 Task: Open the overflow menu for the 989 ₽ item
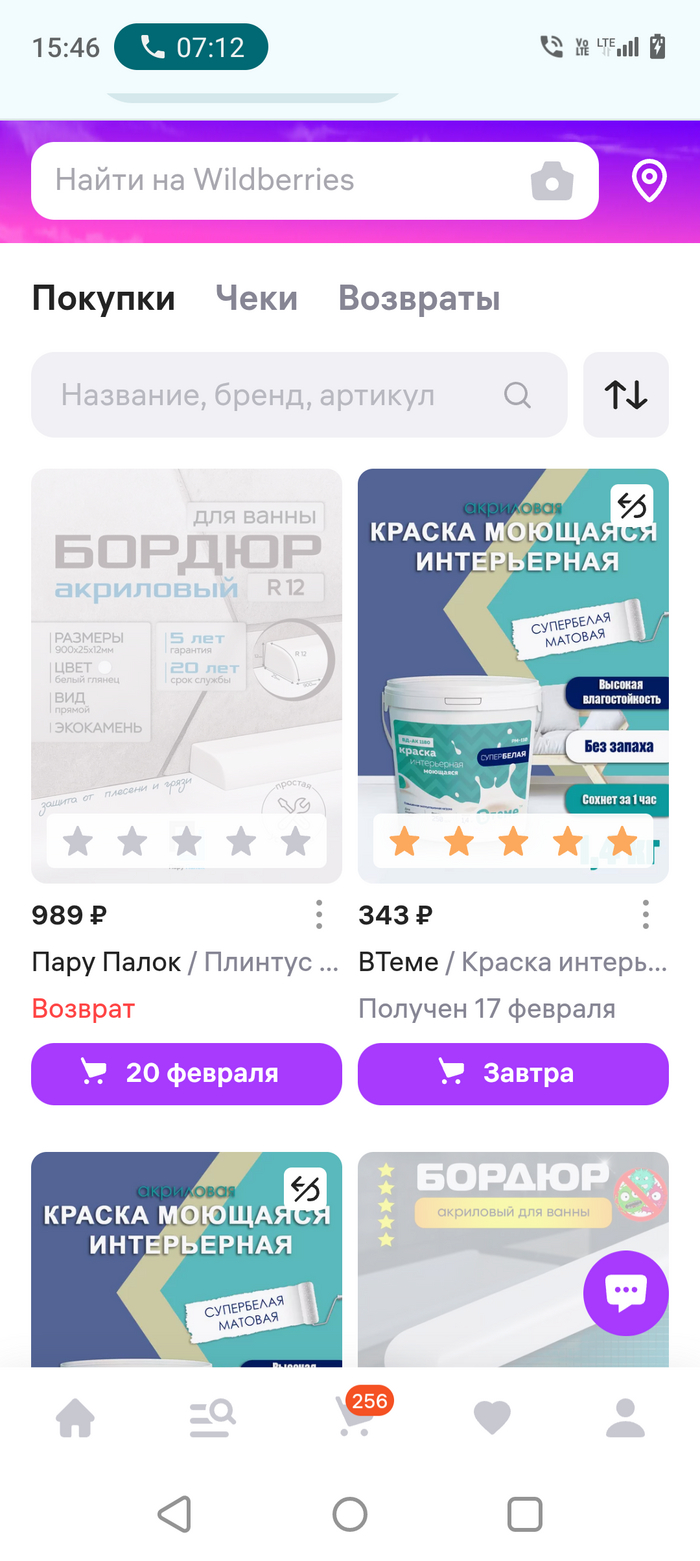[x=319, y=914]
